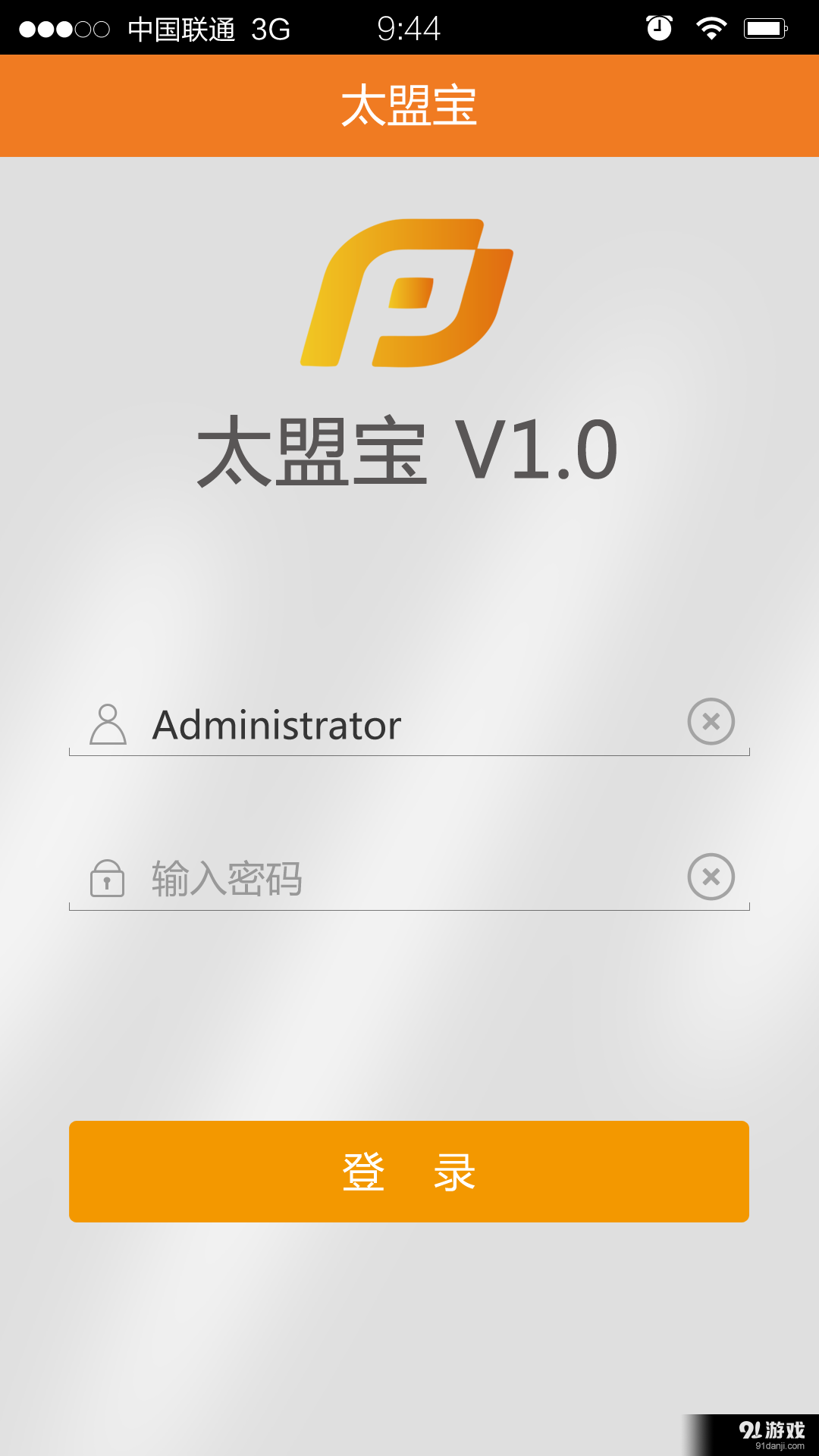Click the battery indicator in the status bar

coord(764,27)
